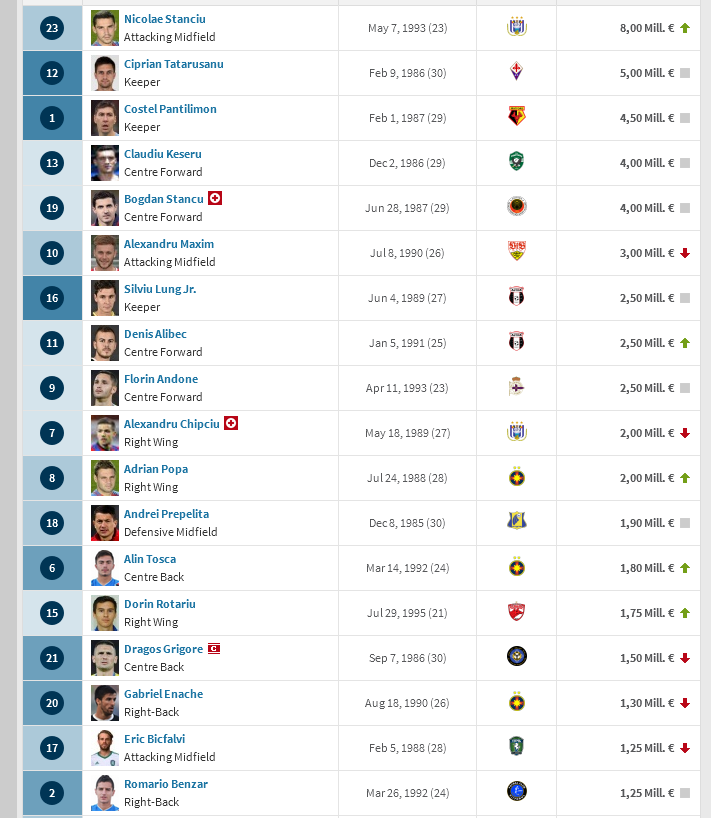Open Silviu Lung Jr.'s profile
The image size is (711, 818).
point(160,289)
